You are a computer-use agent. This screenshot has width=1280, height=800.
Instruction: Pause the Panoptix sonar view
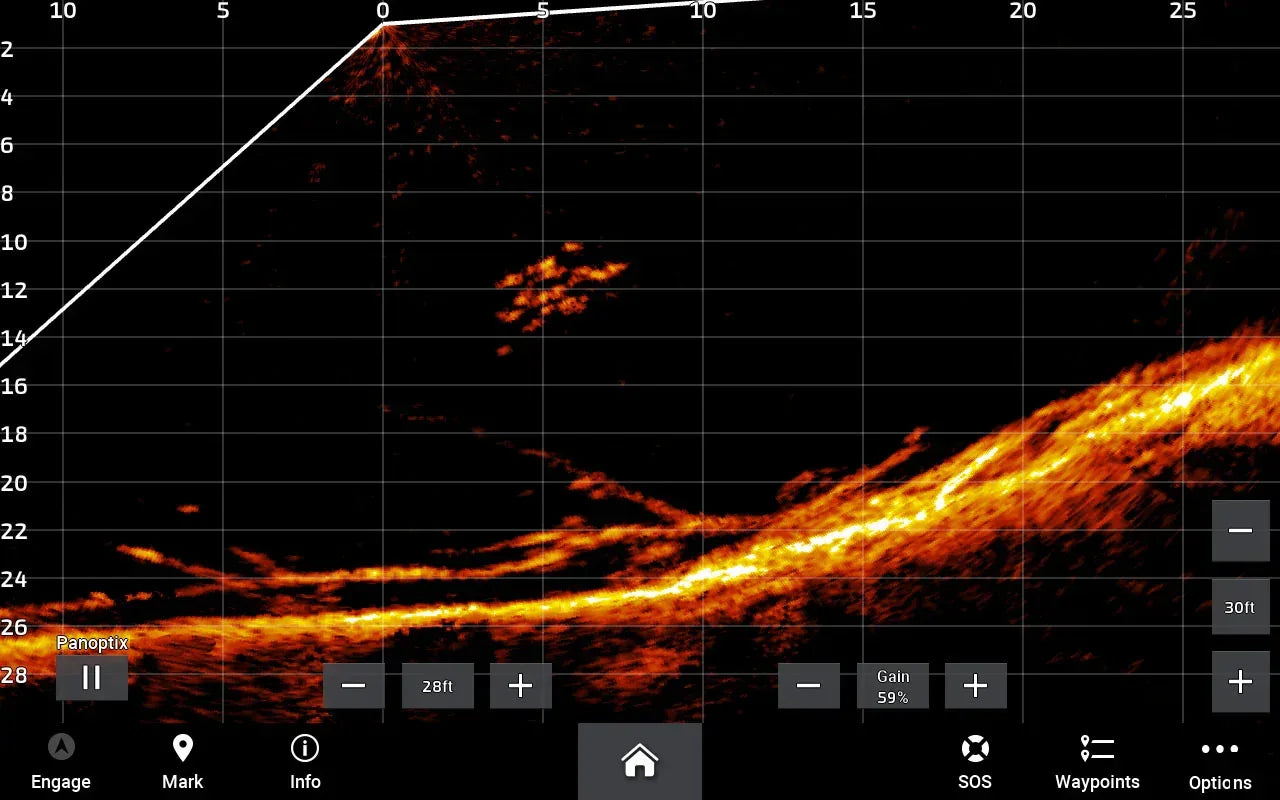click(x=91, y=678)
